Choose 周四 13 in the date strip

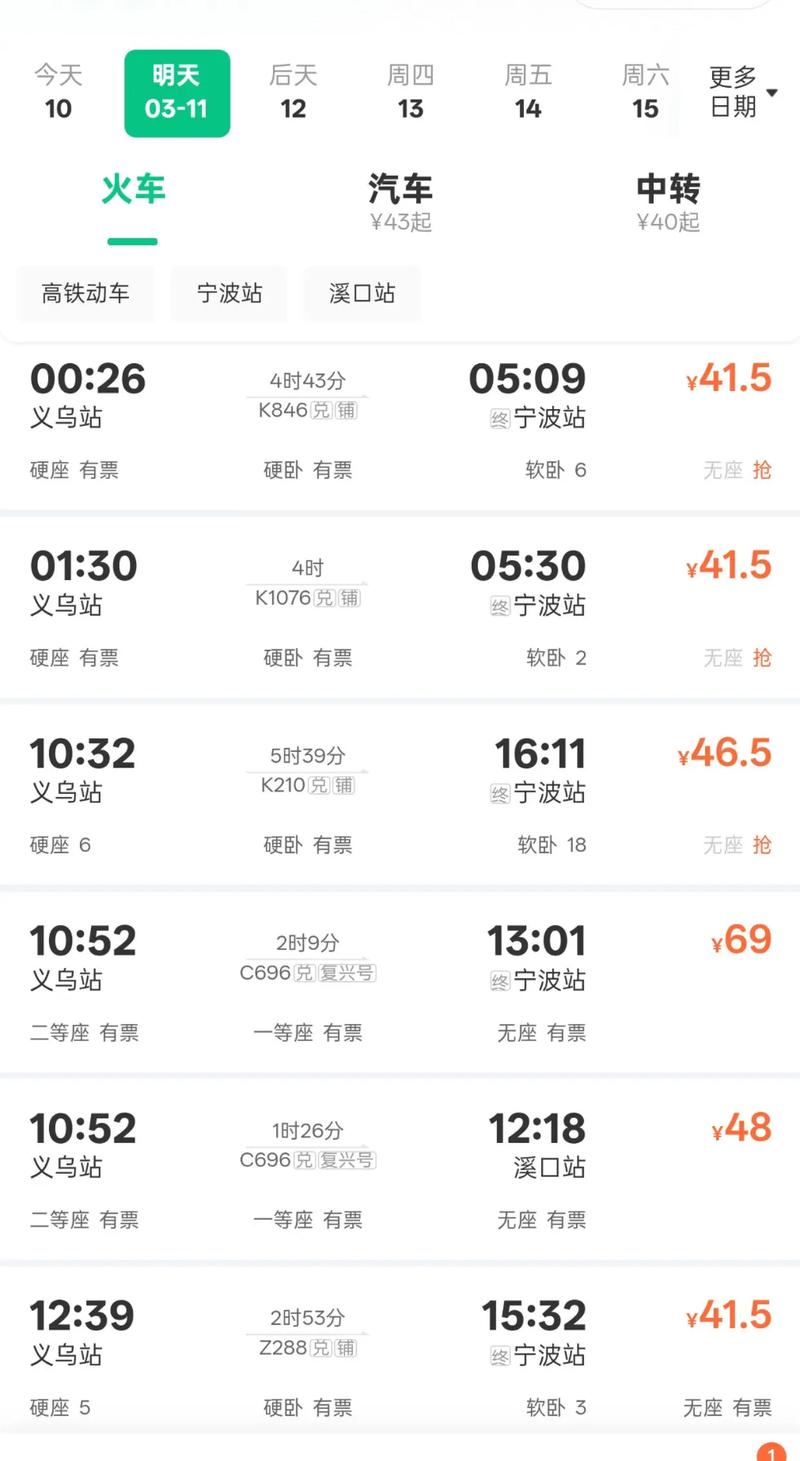(x=411, y=92)
